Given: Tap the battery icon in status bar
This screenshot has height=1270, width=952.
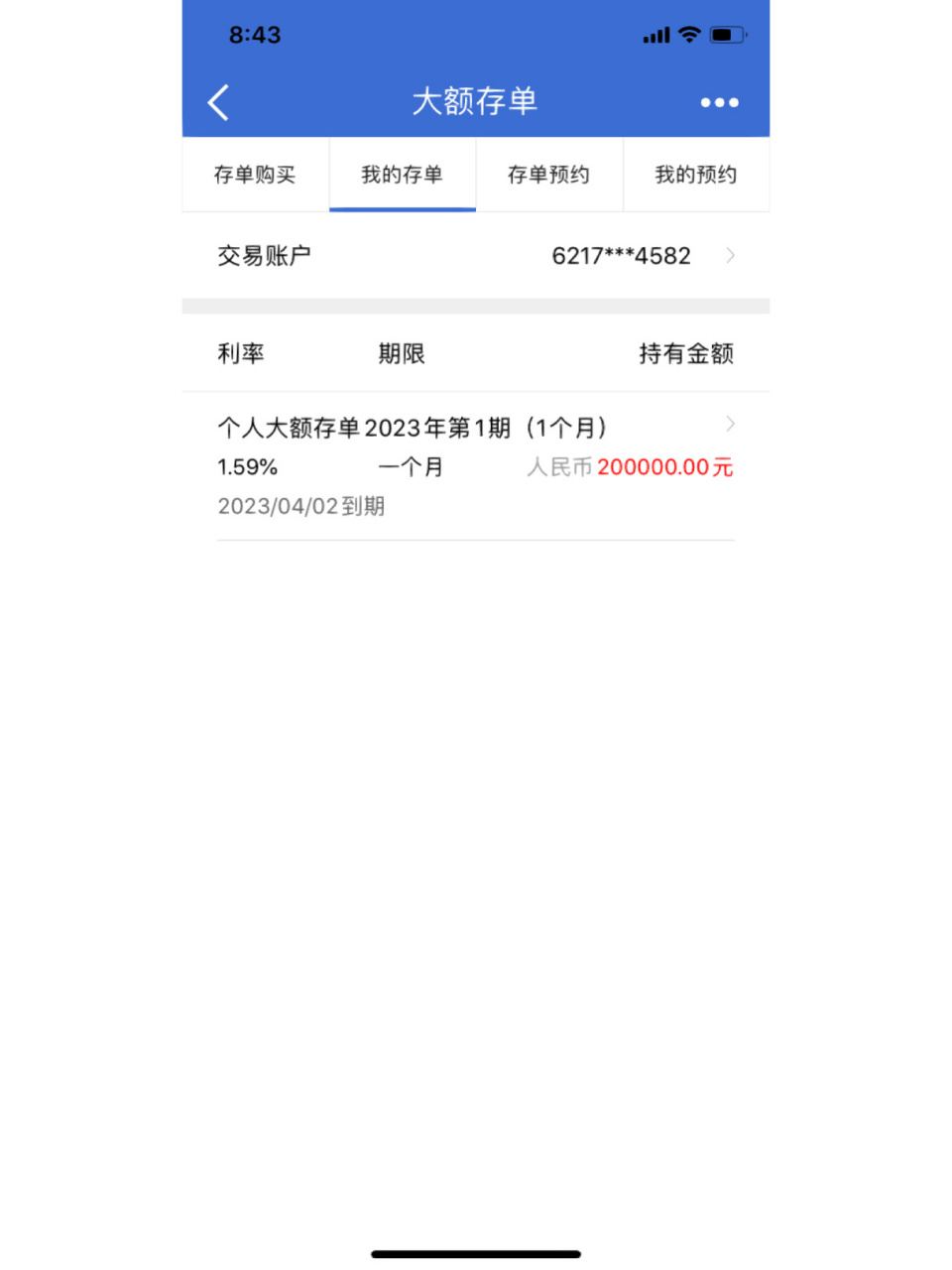Looking at the screenshot, I should (x=725, y=35).
